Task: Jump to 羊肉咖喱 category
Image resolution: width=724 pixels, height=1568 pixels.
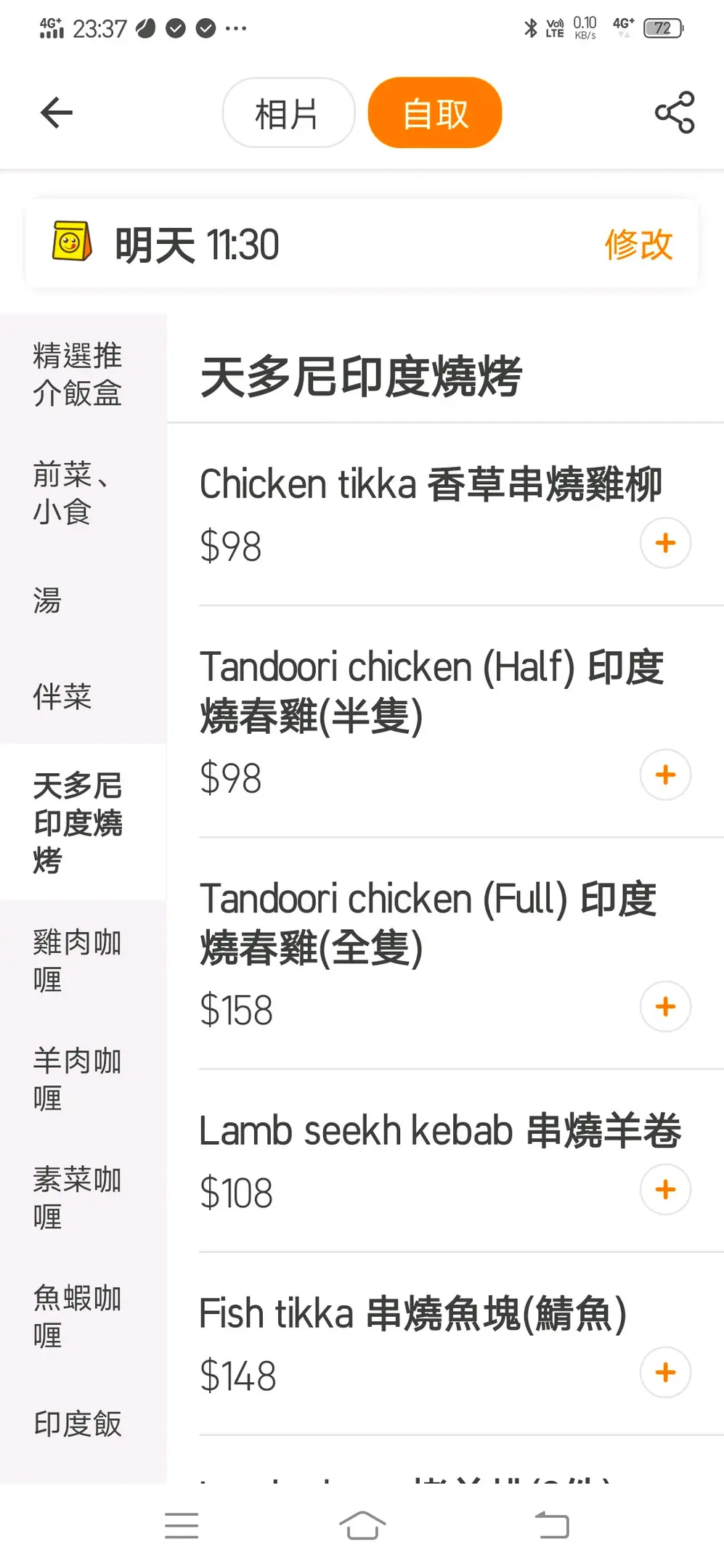Action: 84,1079
